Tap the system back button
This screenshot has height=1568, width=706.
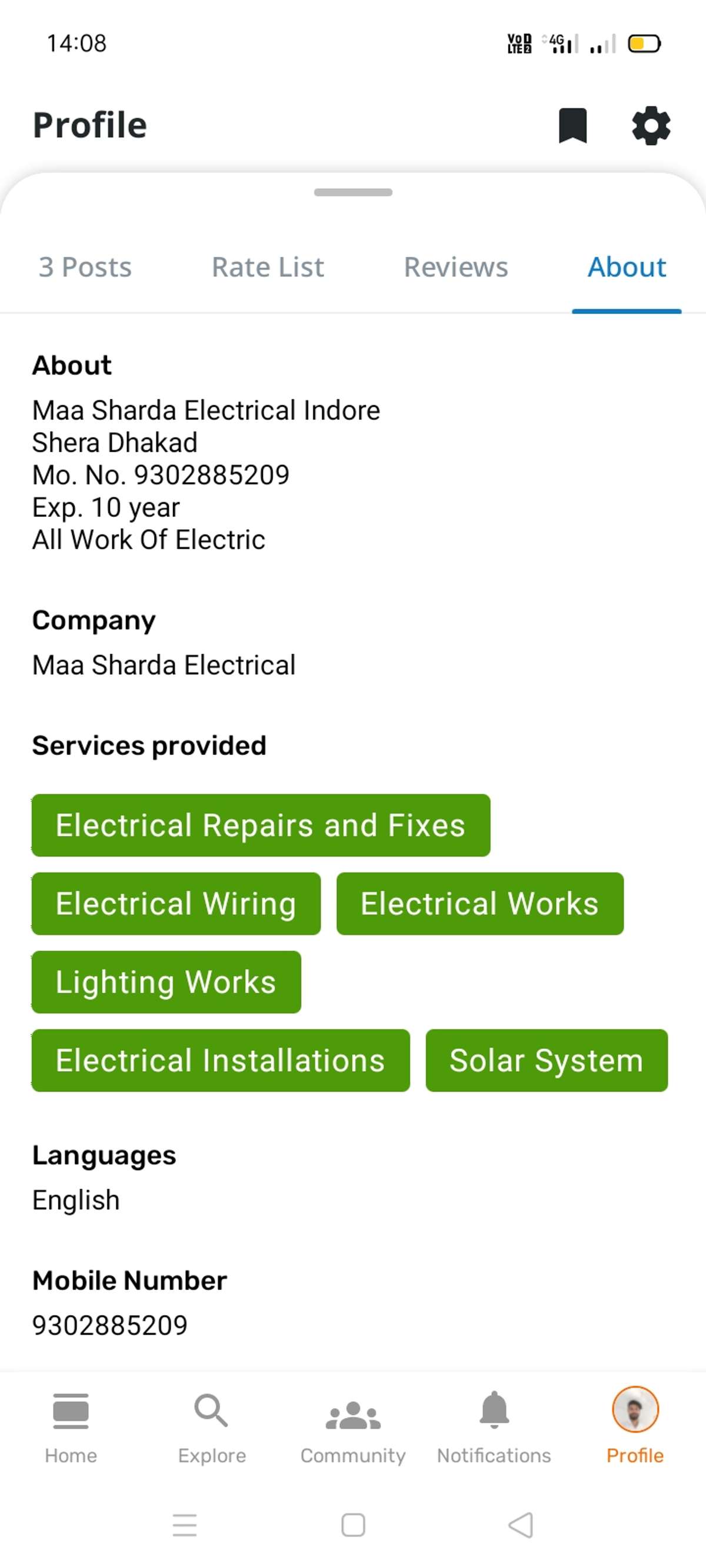[521, 1526]
